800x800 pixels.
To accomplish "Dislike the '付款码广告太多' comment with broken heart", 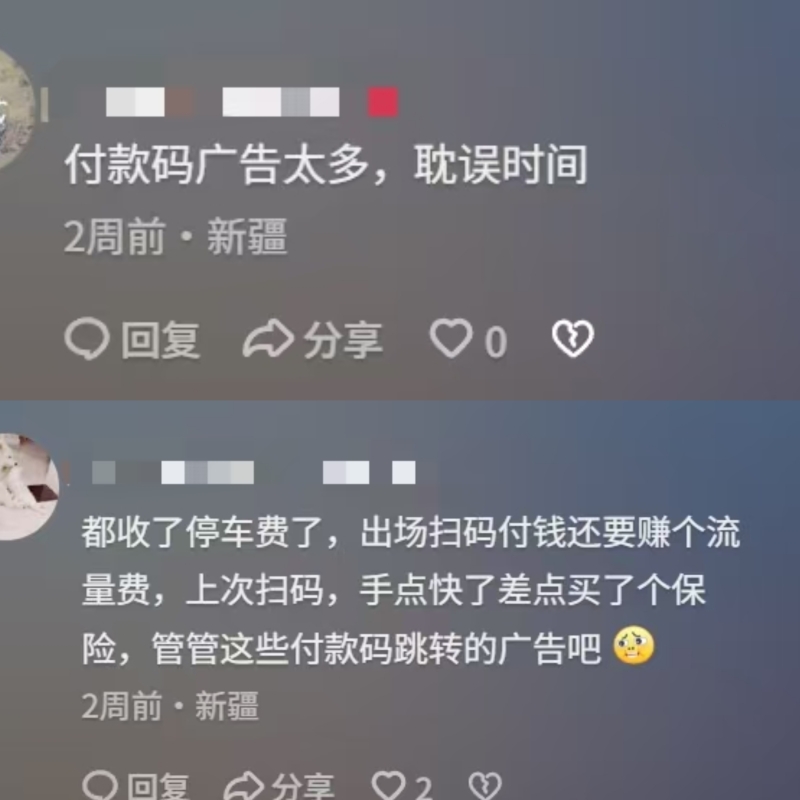I will click(x=573, y=340).
